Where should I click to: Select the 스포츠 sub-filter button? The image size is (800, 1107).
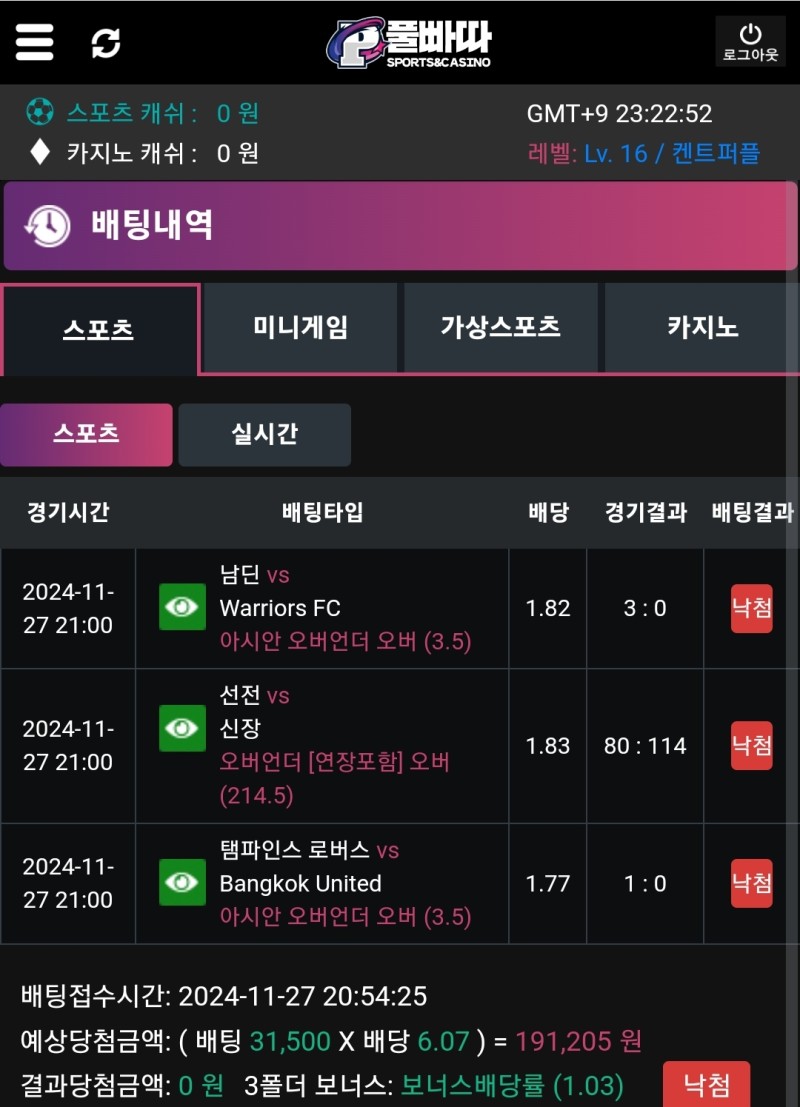(x=86, y=434)
